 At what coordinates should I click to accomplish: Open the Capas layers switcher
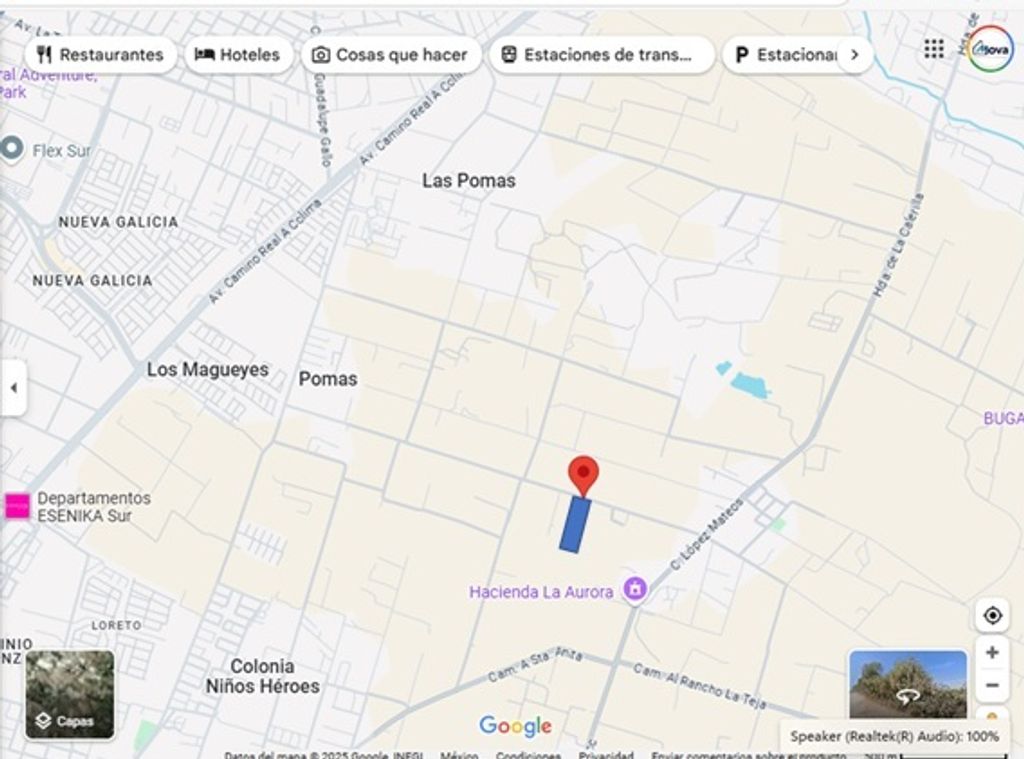tap(69, 695)
